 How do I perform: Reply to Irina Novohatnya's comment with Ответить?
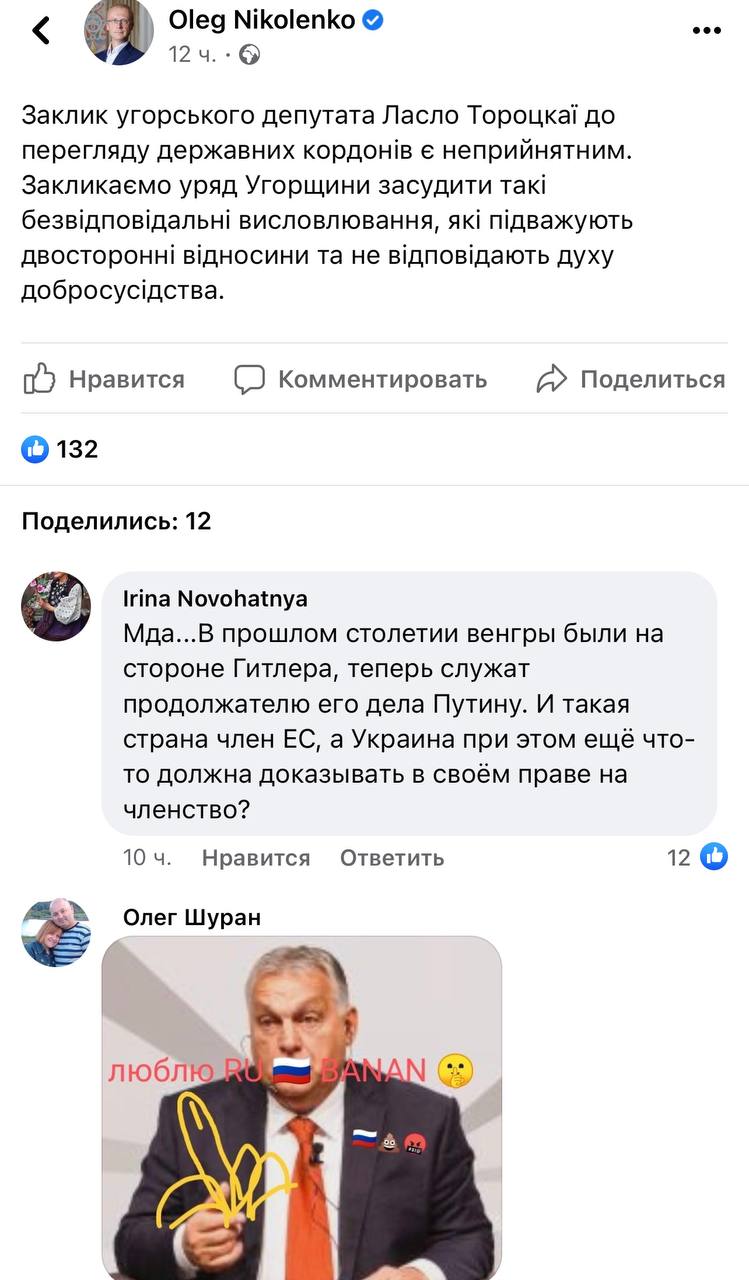[x=392, y=858]
